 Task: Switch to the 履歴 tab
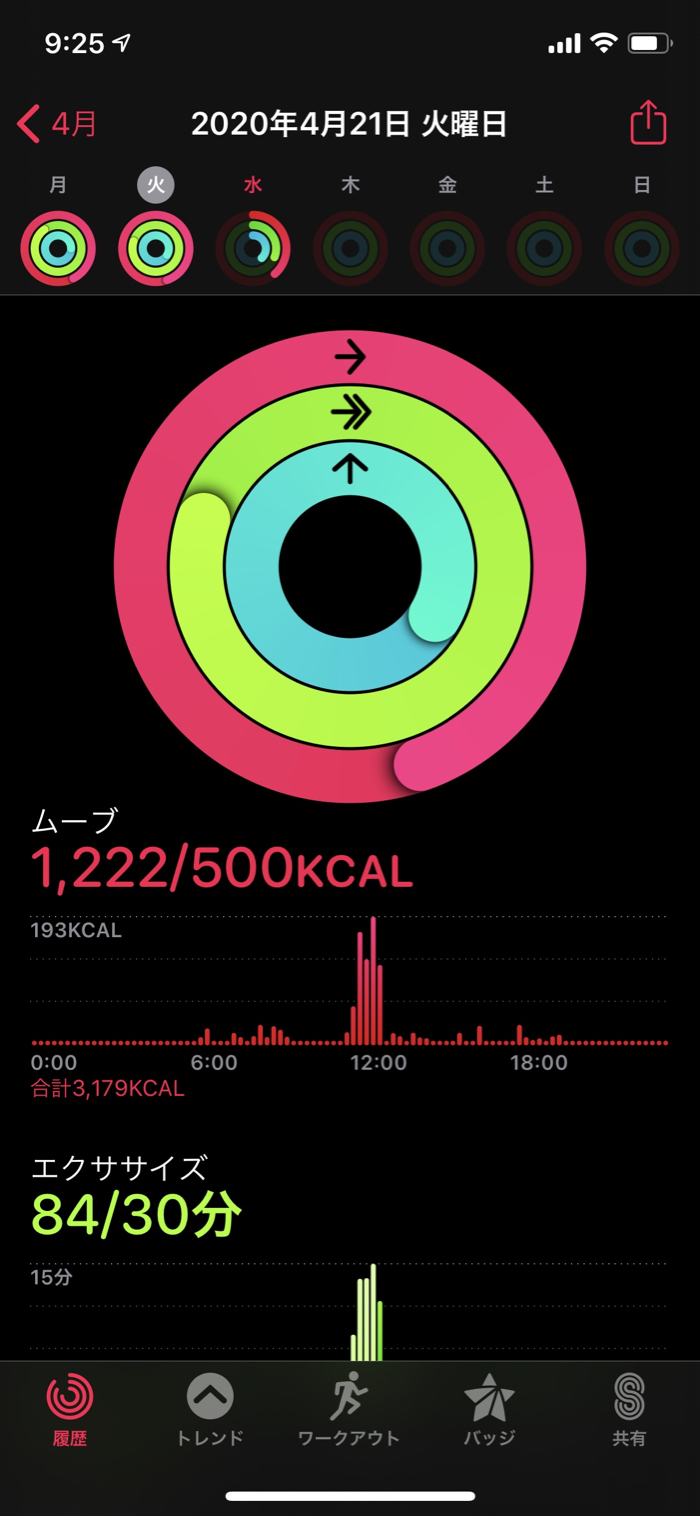pyautogui.click(x=70, y=1409)
